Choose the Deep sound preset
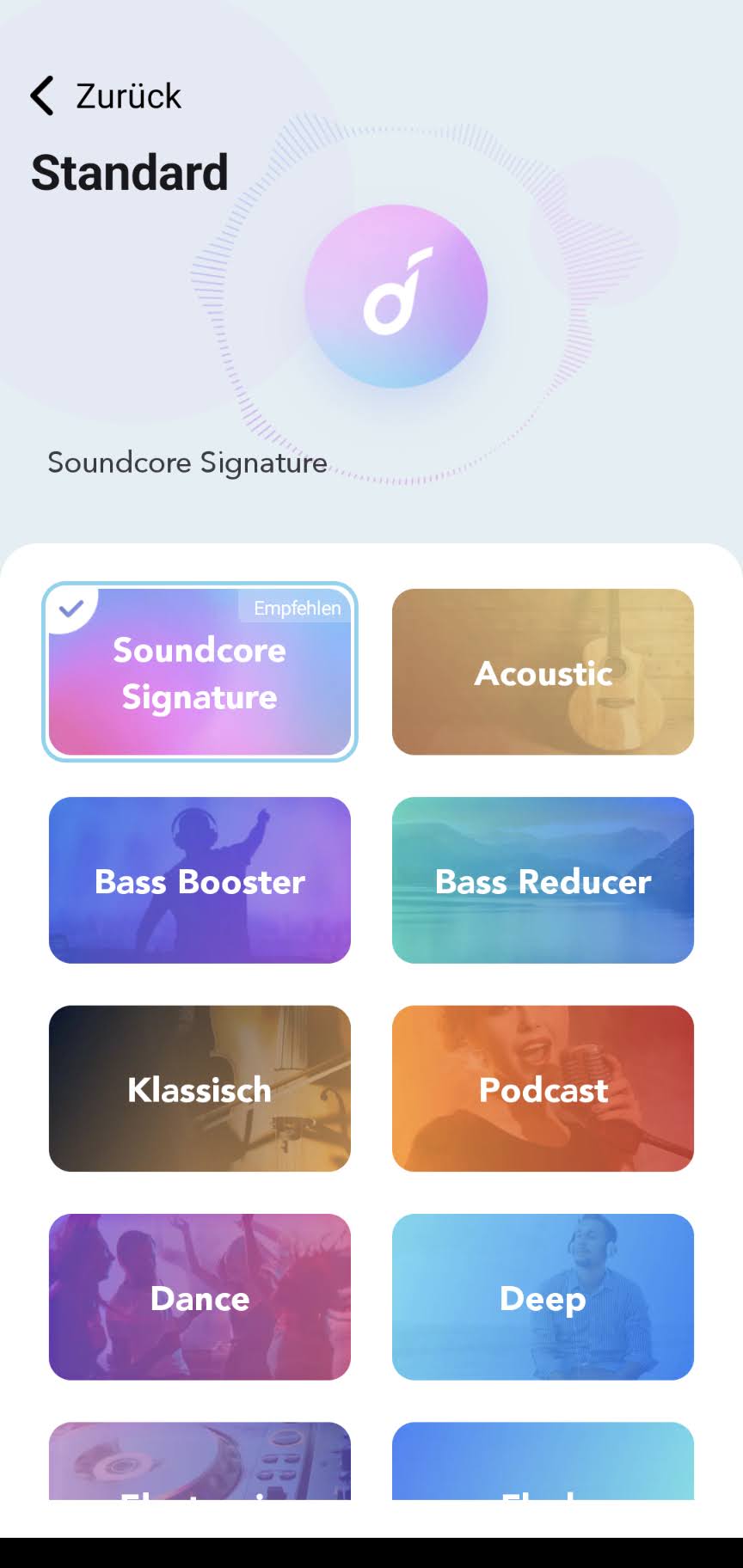 coord(543,1296)
